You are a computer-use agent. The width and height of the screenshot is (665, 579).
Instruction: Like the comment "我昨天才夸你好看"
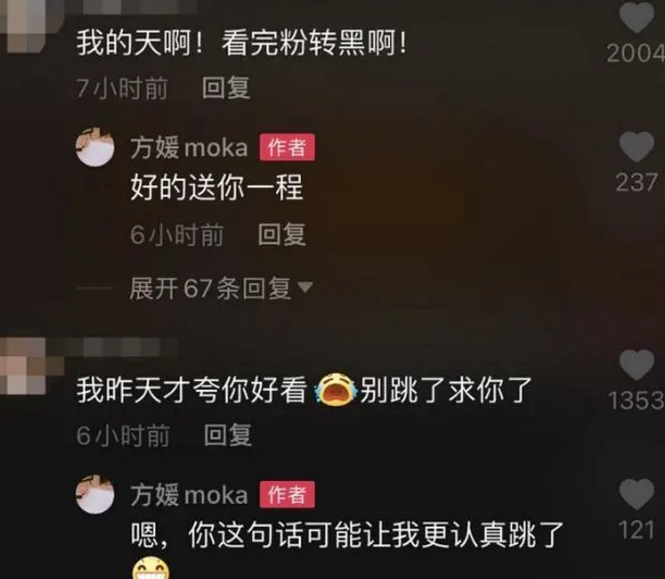637,365
